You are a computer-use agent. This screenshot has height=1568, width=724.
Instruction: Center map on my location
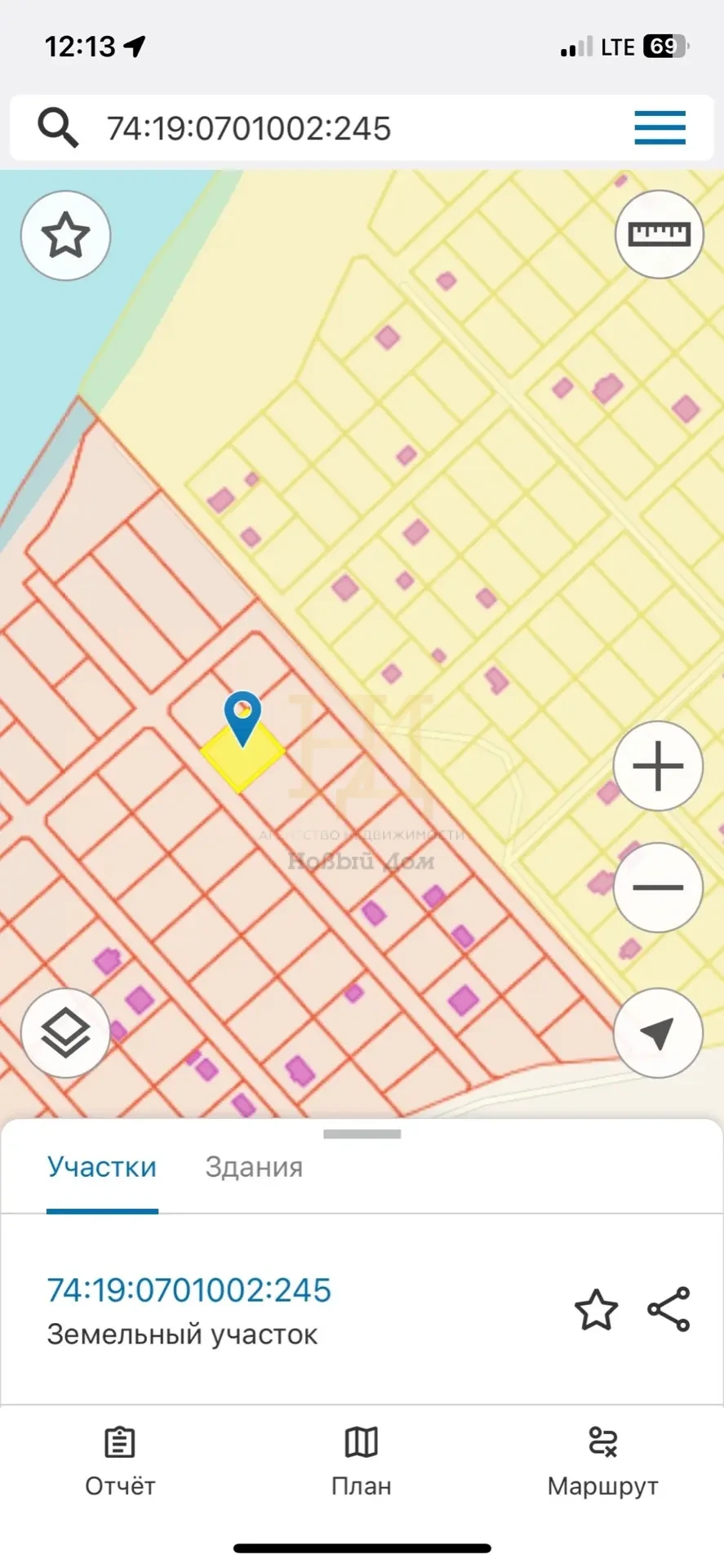point(658,1033)
